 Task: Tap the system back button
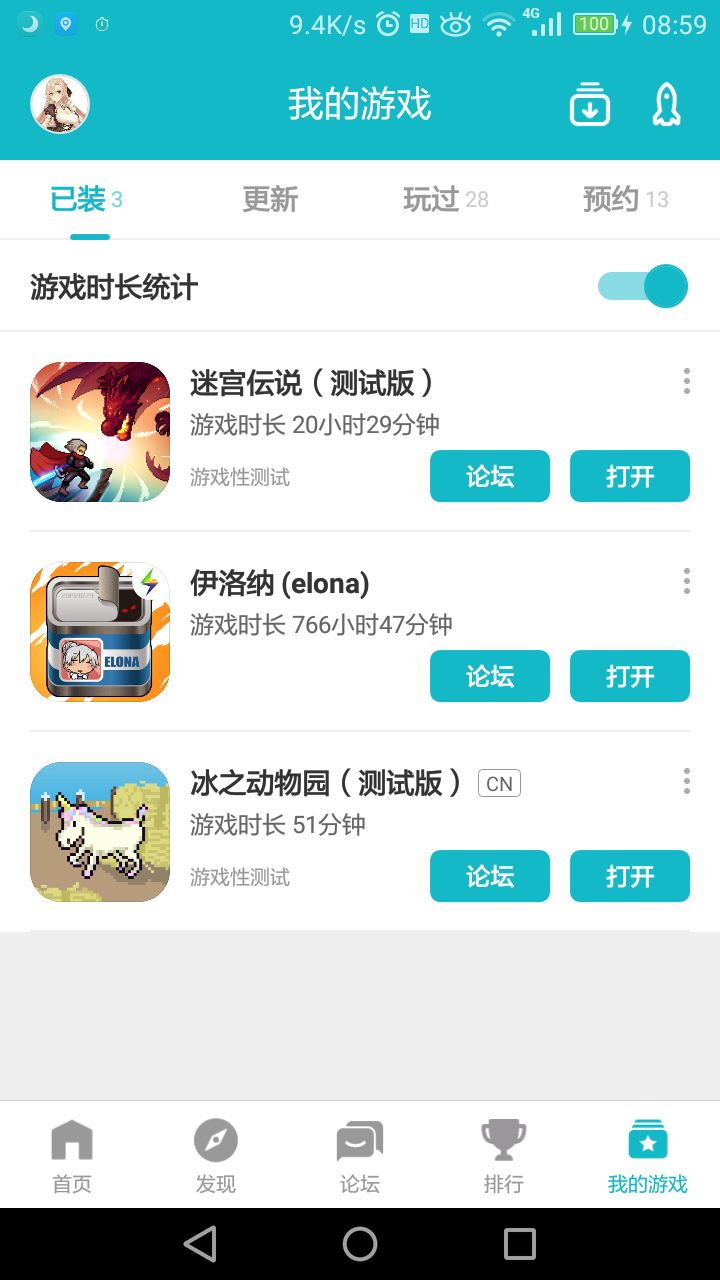point(200,1244)
